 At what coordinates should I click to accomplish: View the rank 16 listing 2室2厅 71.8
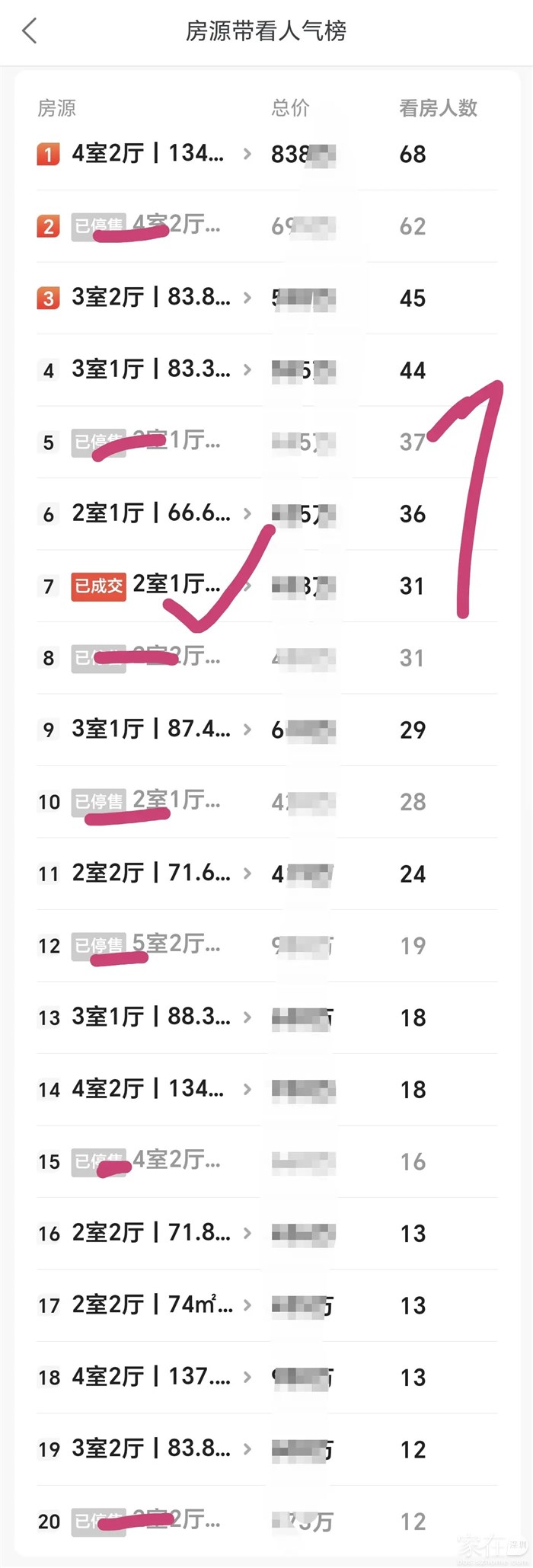click(x=151, y=1233)
